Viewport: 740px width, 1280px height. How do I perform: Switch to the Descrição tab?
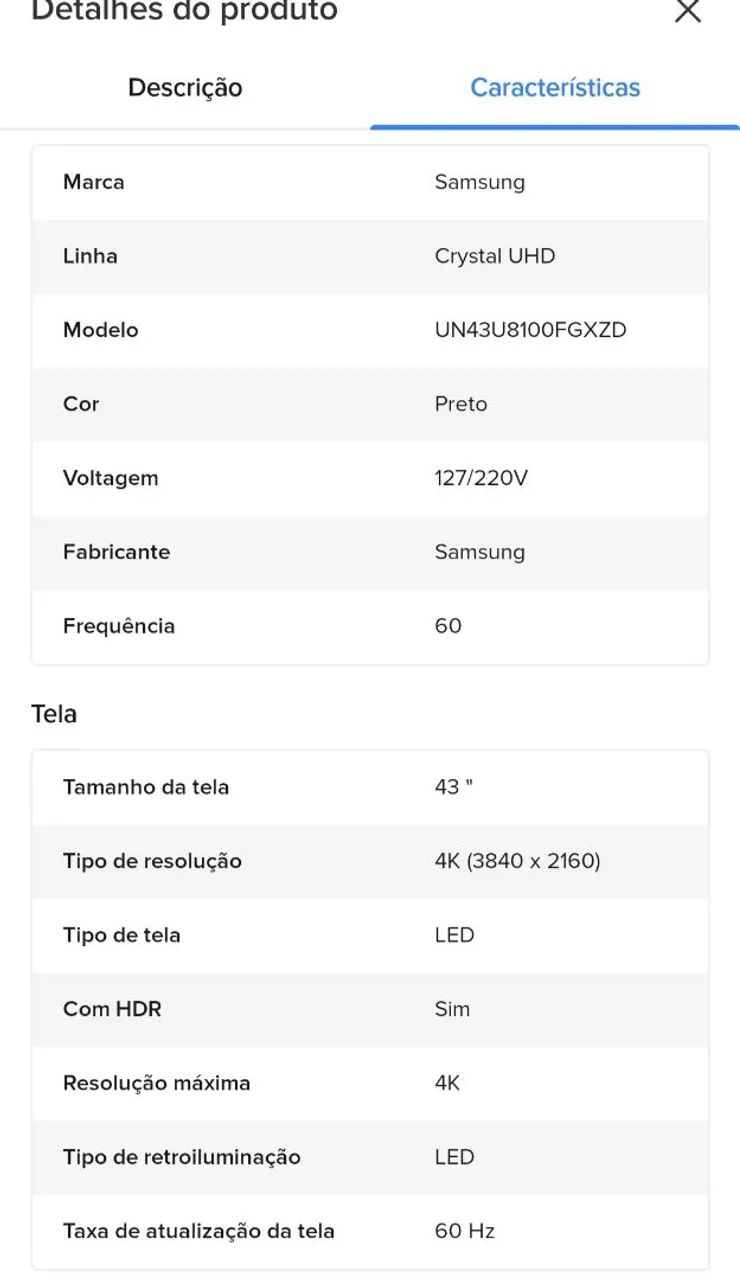184,87
